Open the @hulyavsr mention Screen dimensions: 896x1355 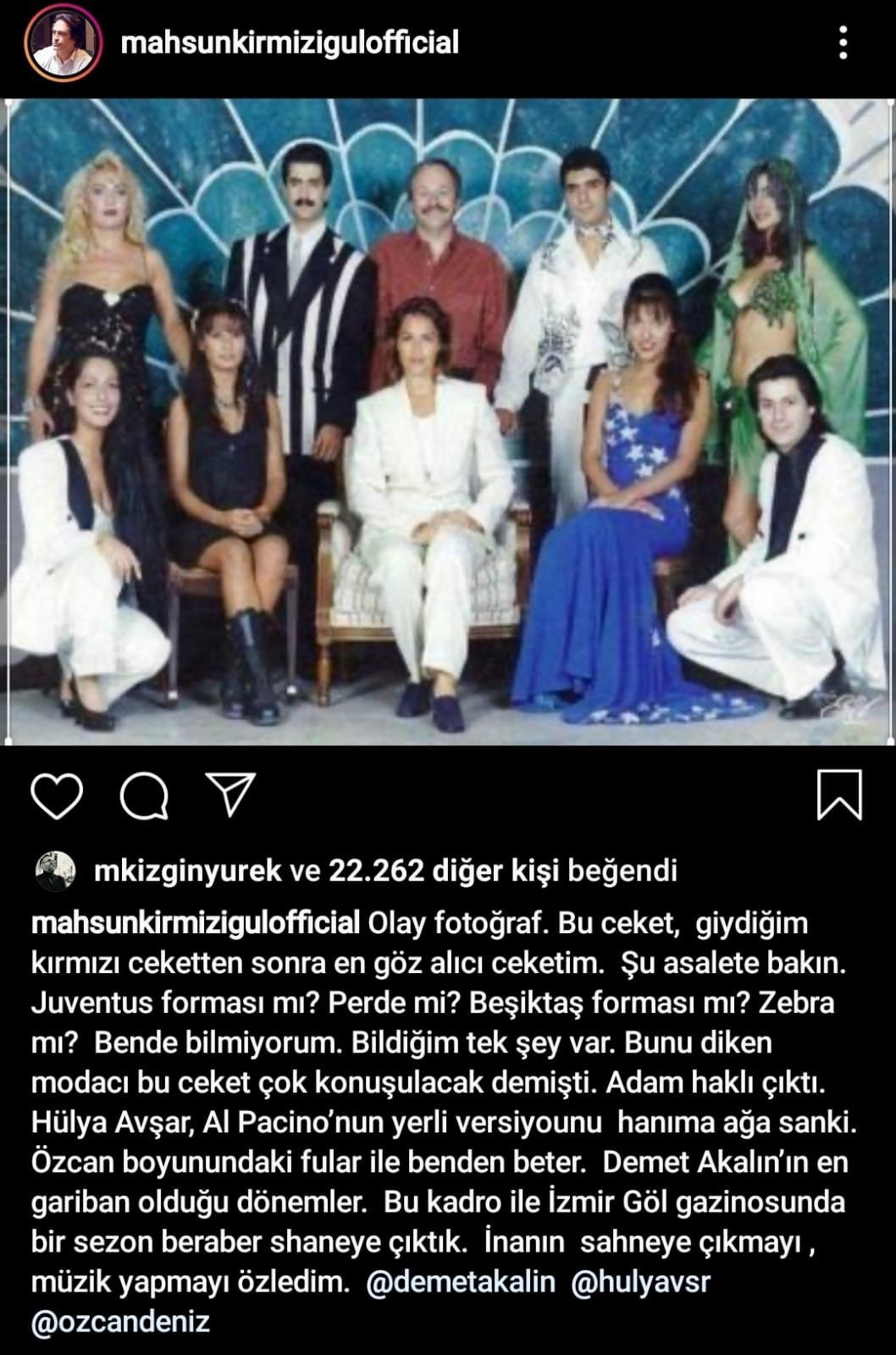(641, 1282)
